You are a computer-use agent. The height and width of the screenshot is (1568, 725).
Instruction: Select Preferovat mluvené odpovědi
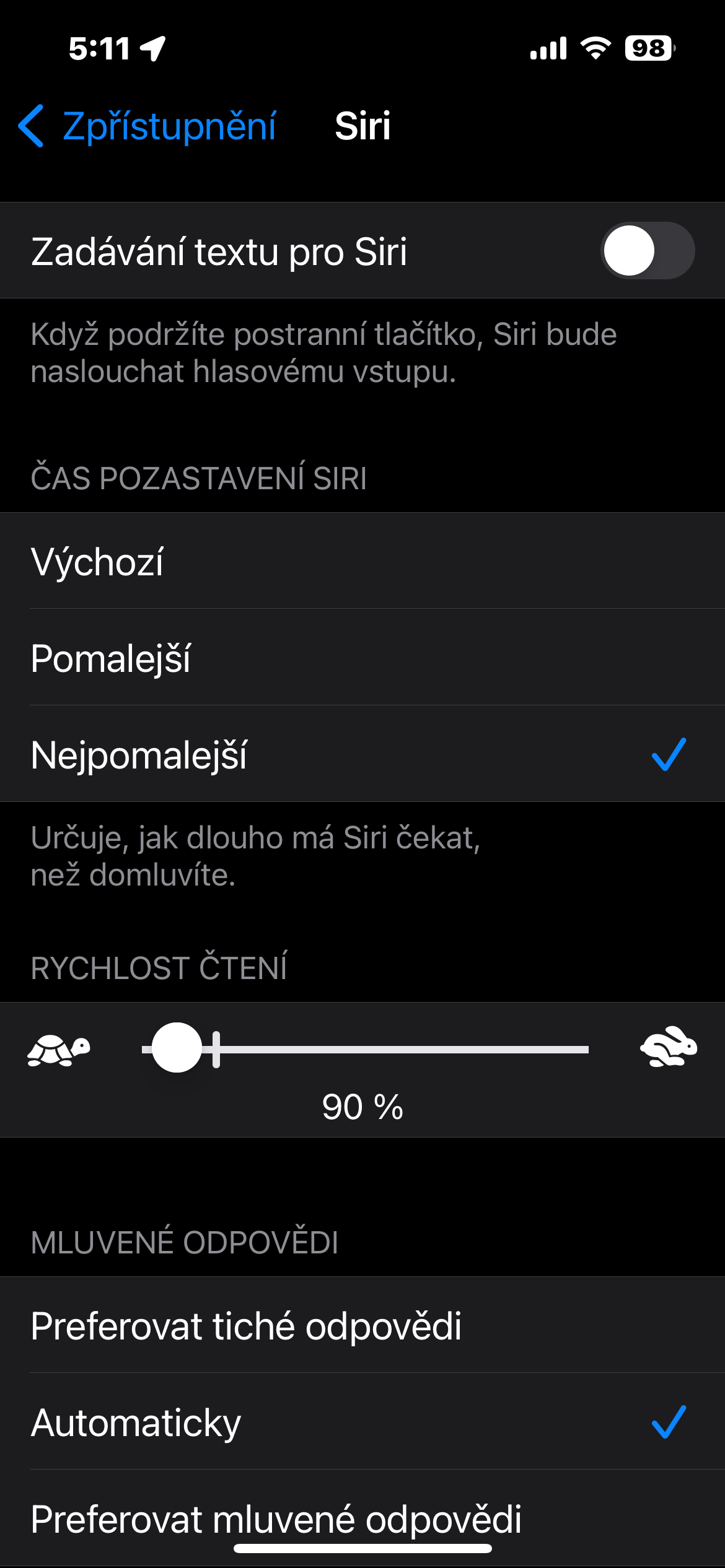point(362,1517)
